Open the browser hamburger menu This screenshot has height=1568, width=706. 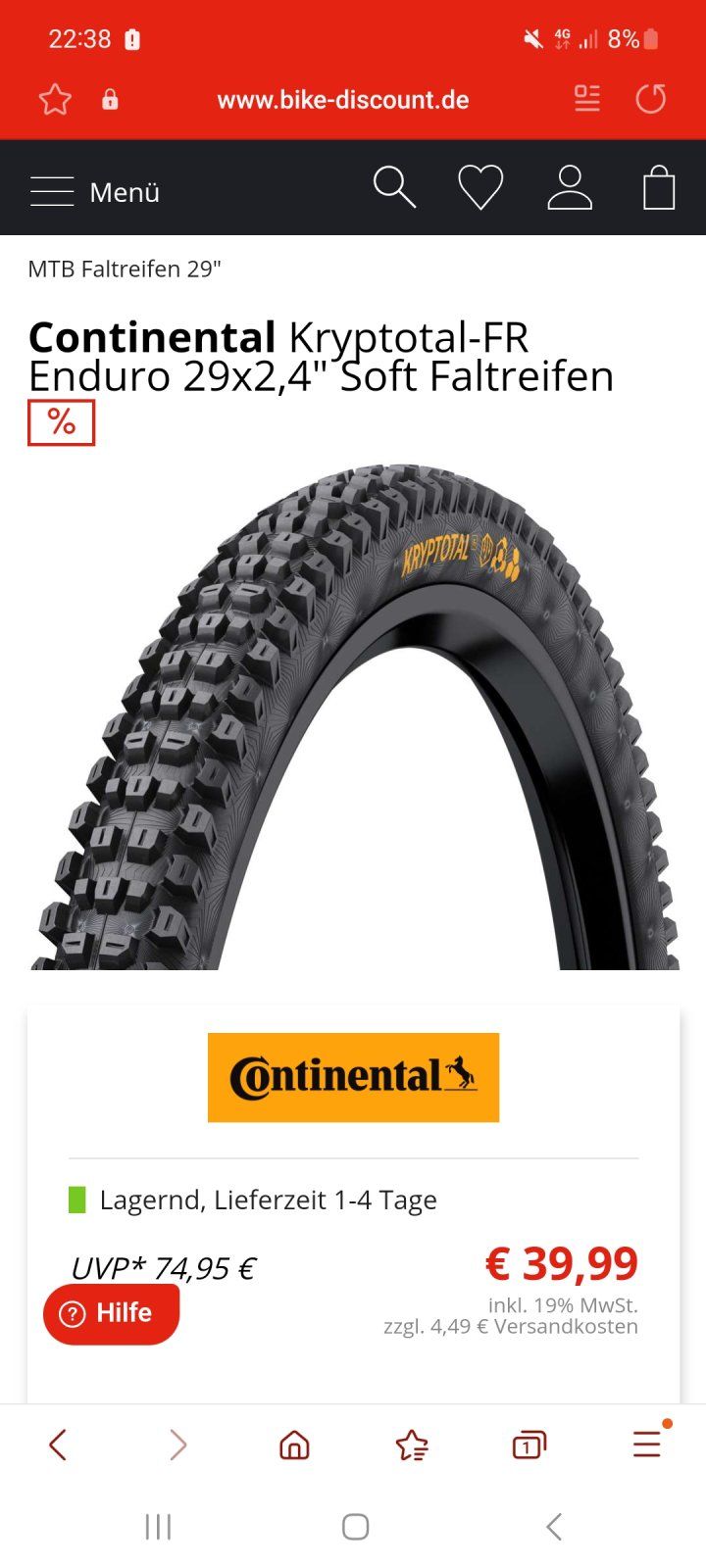tap(646, 1444)
